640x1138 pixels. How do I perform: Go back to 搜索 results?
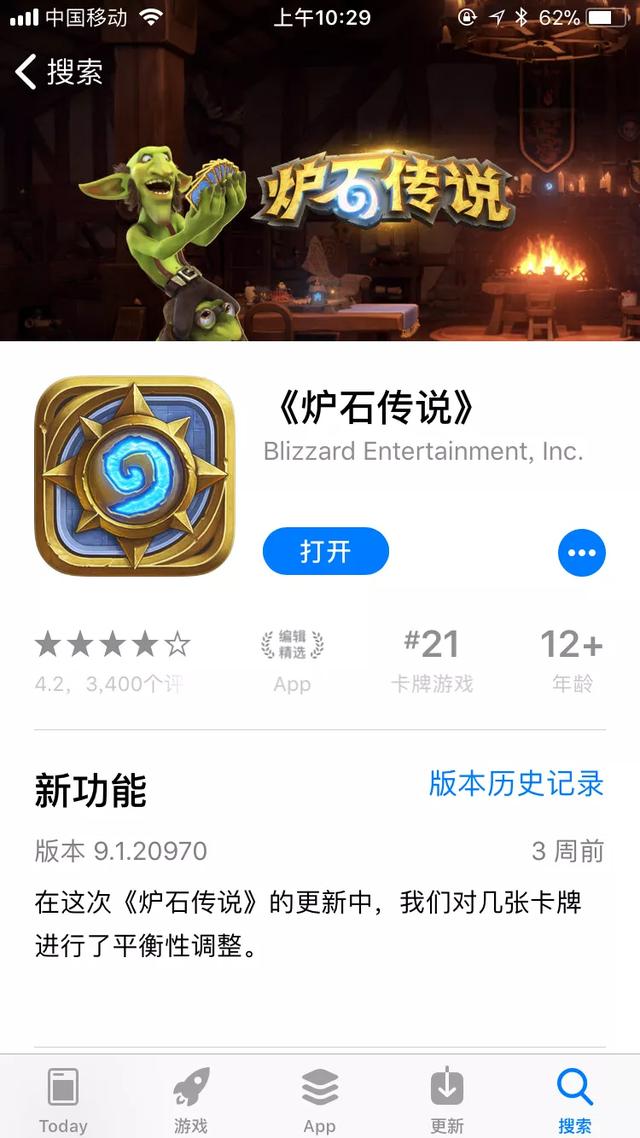(x=59, y=71)
